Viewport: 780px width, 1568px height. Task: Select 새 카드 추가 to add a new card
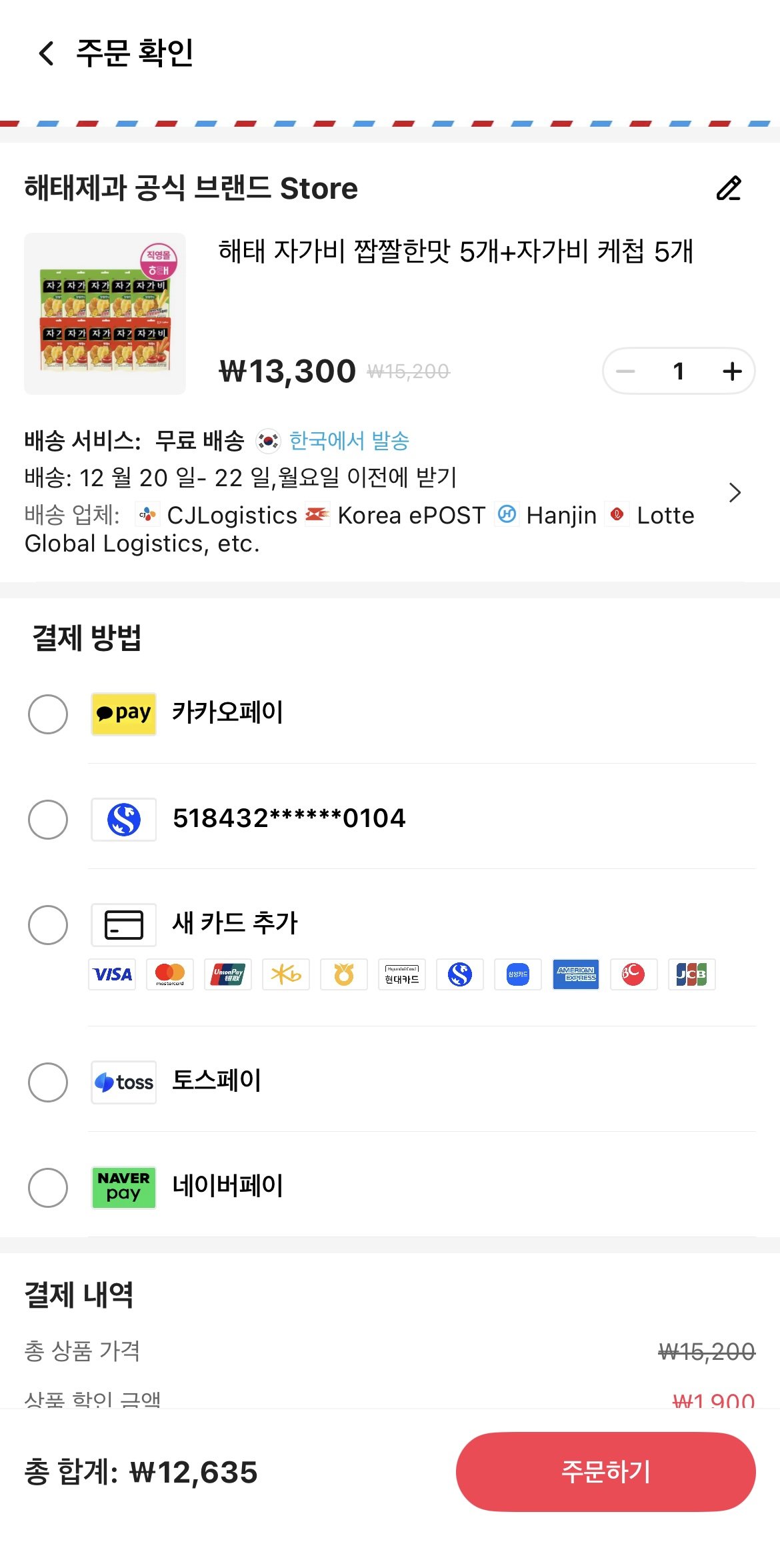pos(47,925)
